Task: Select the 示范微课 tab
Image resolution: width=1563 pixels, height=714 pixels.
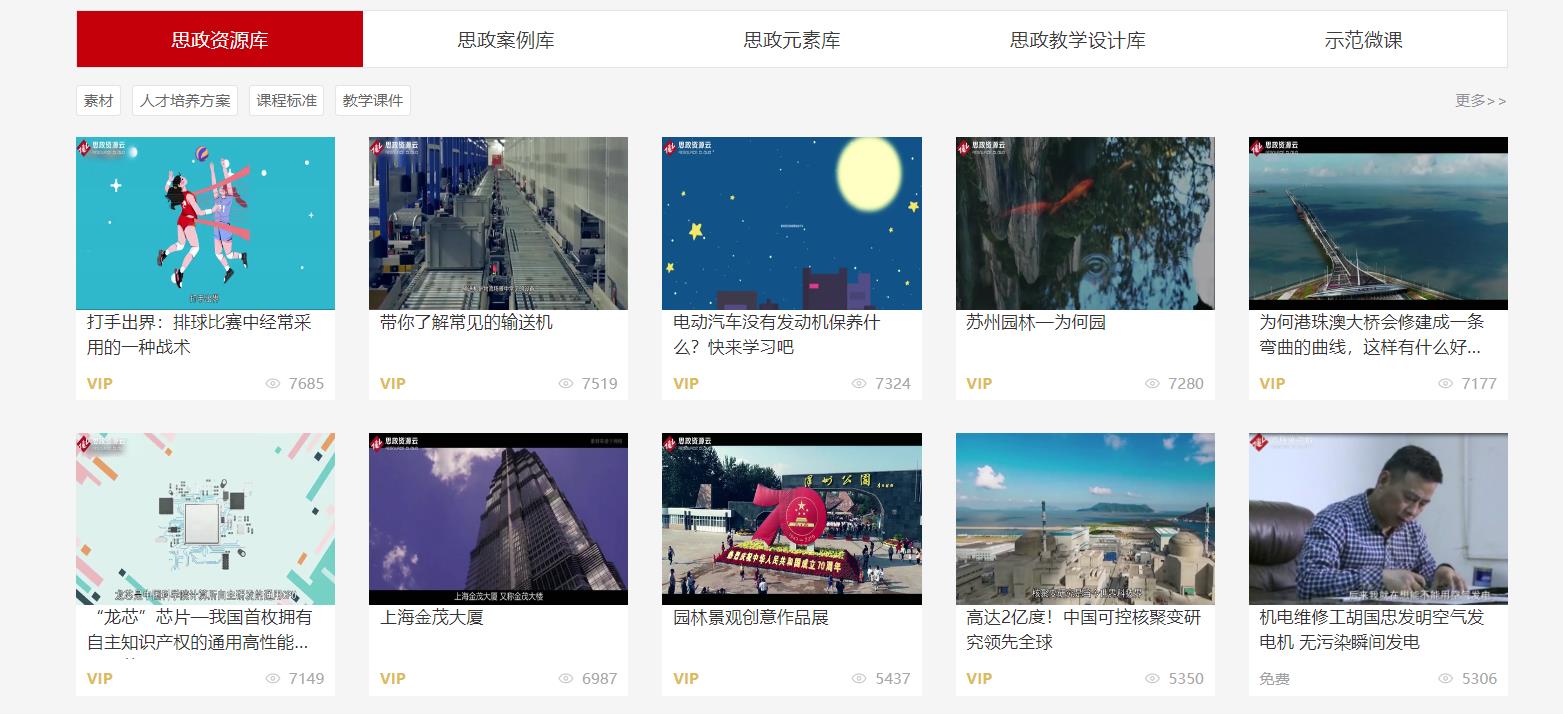Action: pos(1364,40)
